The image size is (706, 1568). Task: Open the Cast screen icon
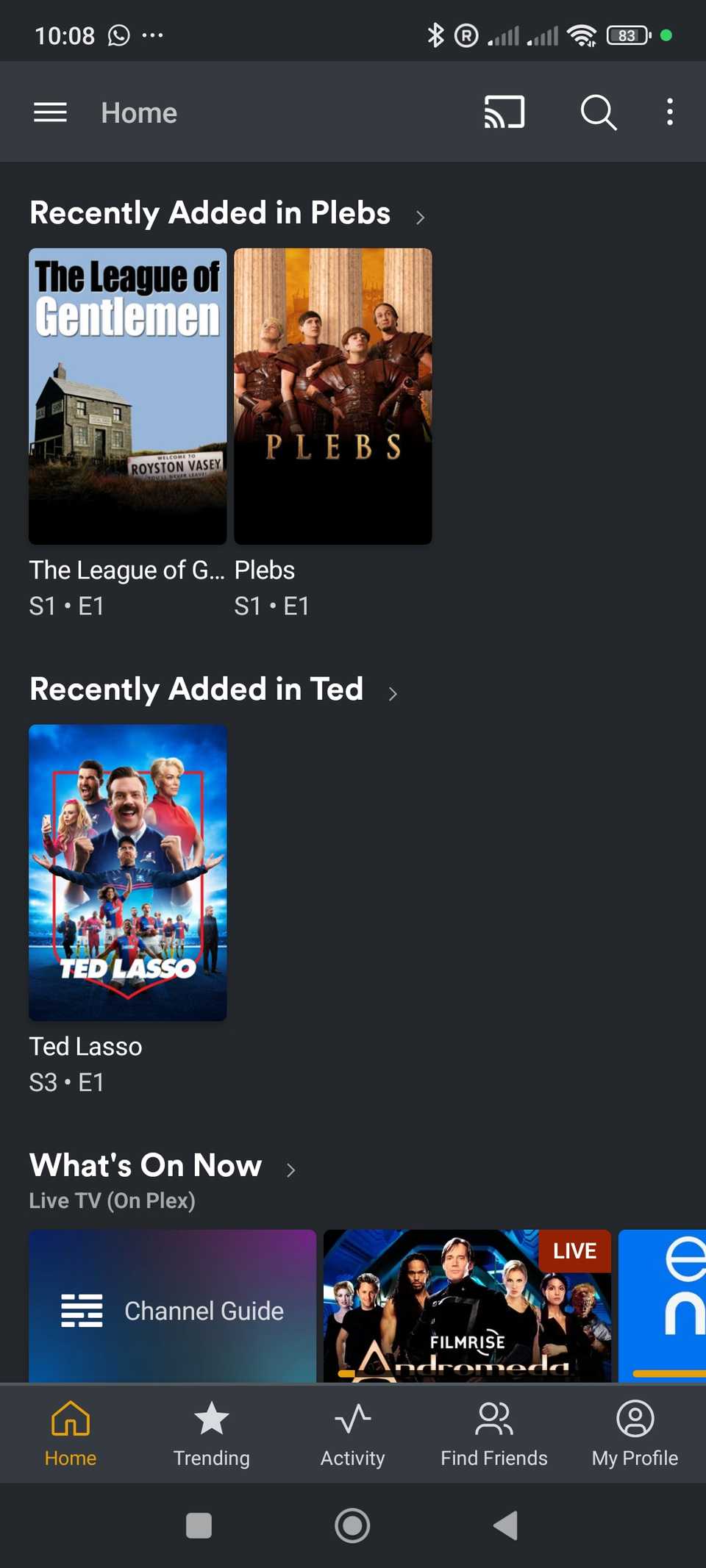point(504,112)
